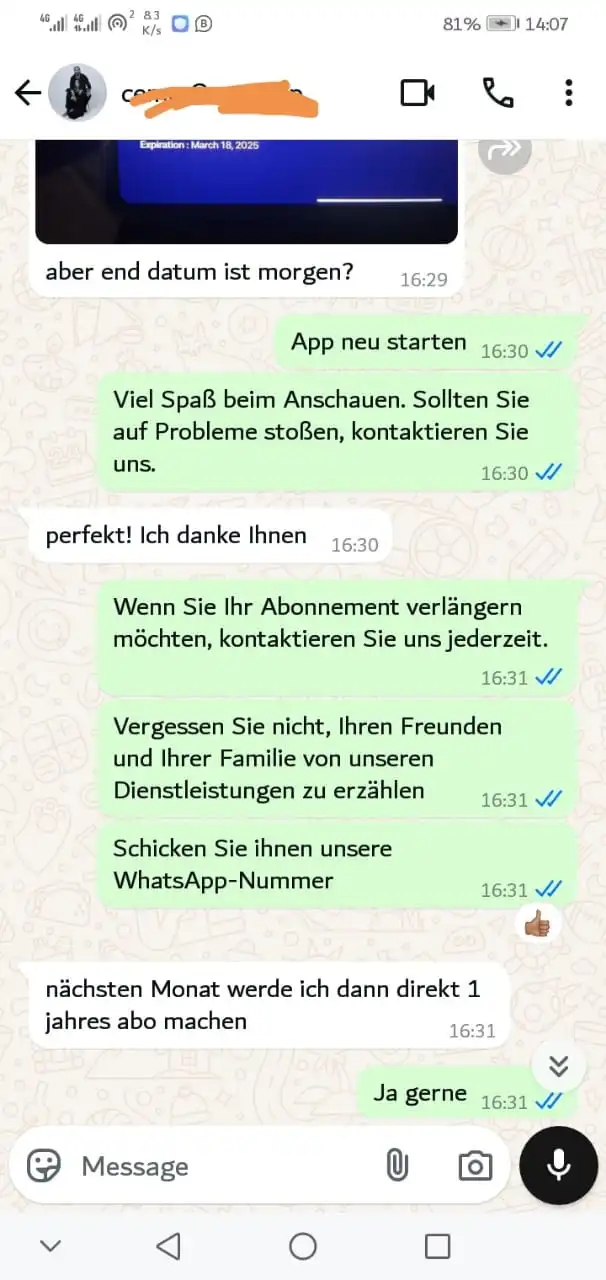Open the shared image with expiration date
This screenshot has height=1280, width=606.
(x=246, y=190)
